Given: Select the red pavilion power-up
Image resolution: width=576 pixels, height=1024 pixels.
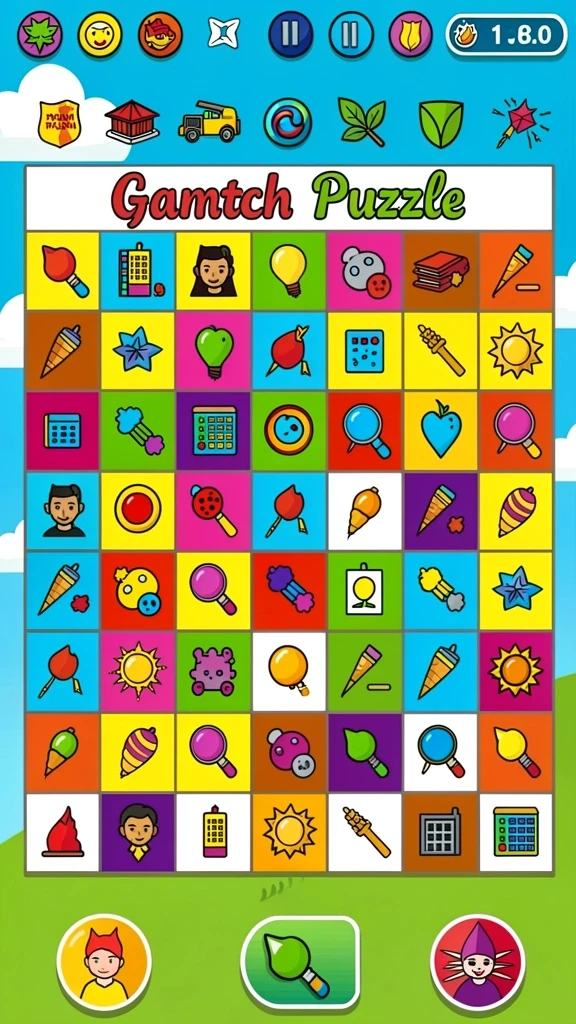Looking at the screenshot, I should 132,122.
